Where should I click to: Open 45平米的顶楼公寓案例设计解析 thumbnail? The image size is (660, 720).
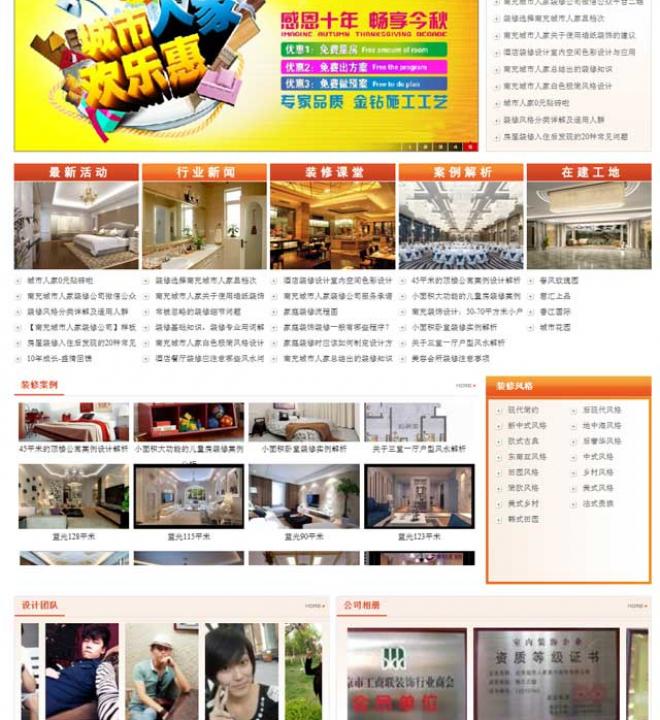point(73,422)
